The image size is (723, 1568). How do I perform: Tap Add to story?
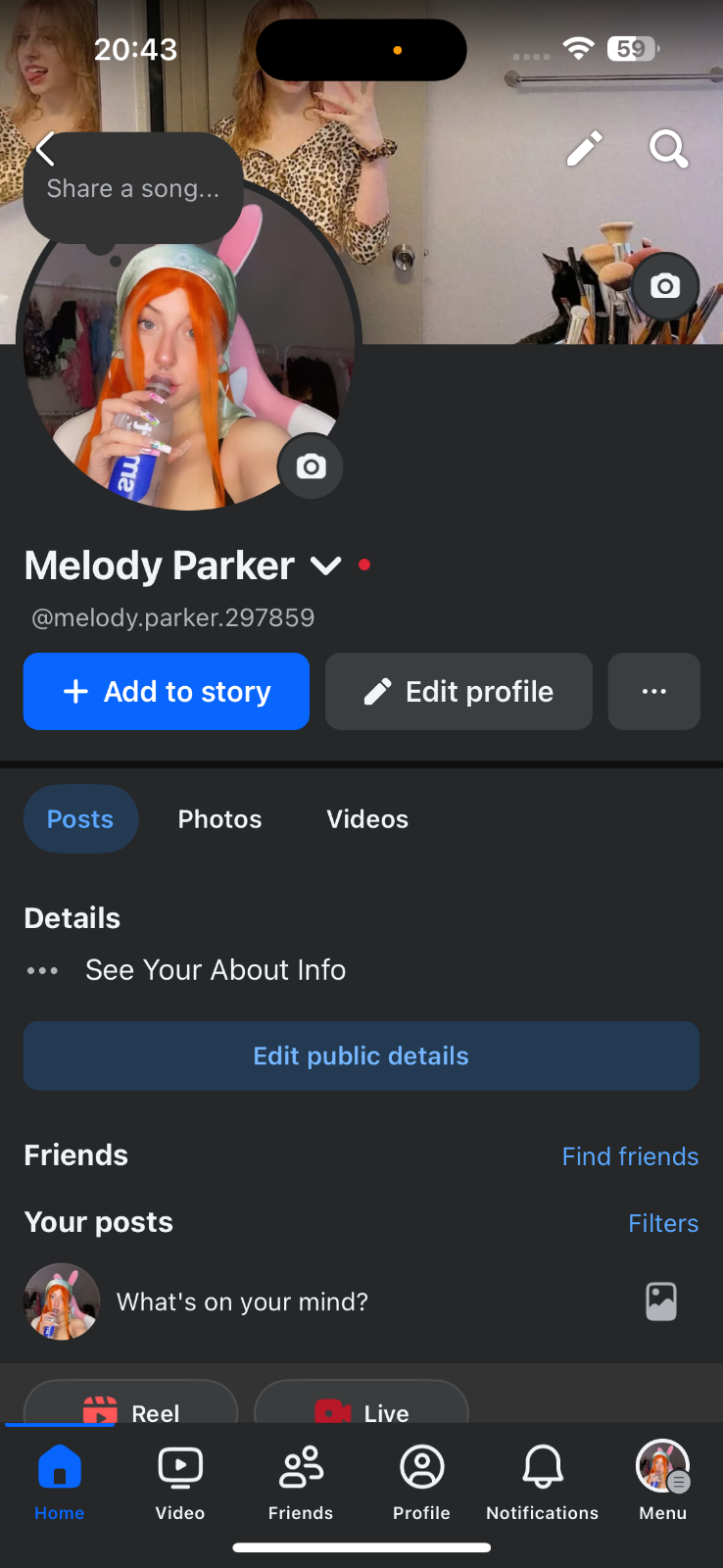coord(167,692)
